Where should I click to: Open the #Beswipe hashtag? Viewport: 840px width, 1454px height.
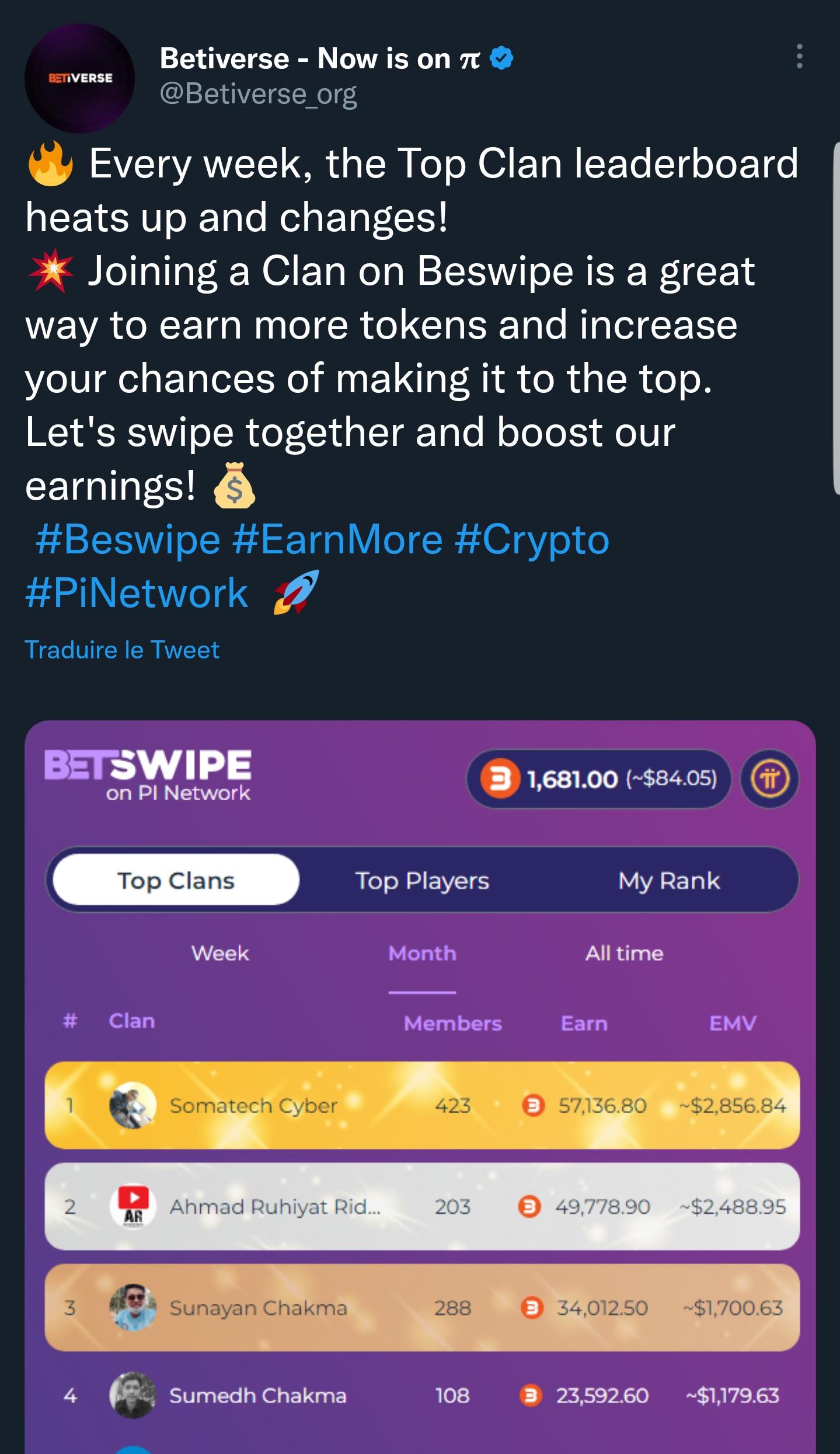[x=128, y=540]
